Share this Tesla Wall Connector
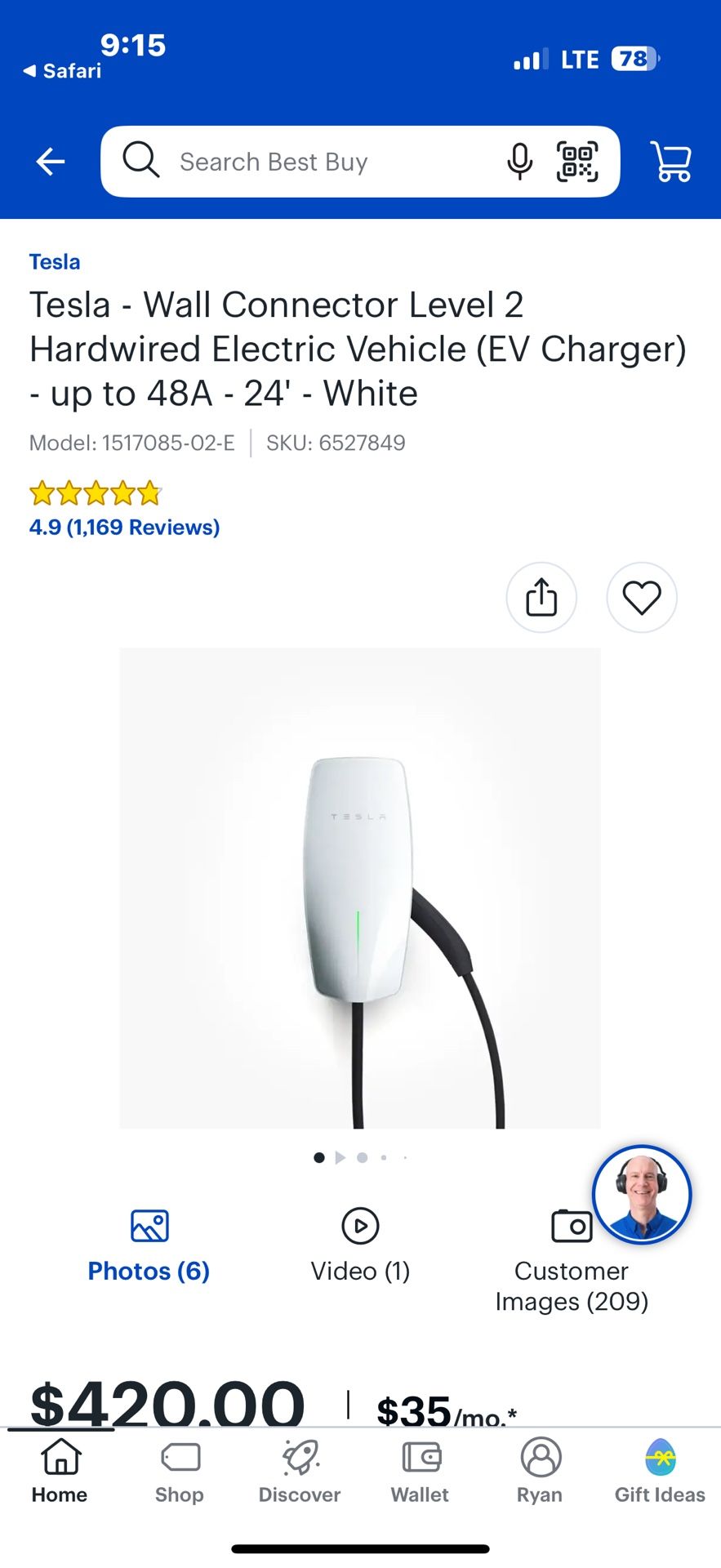Image resolution: width=721 pixels, height=1568 pixels. coord(541,597)
